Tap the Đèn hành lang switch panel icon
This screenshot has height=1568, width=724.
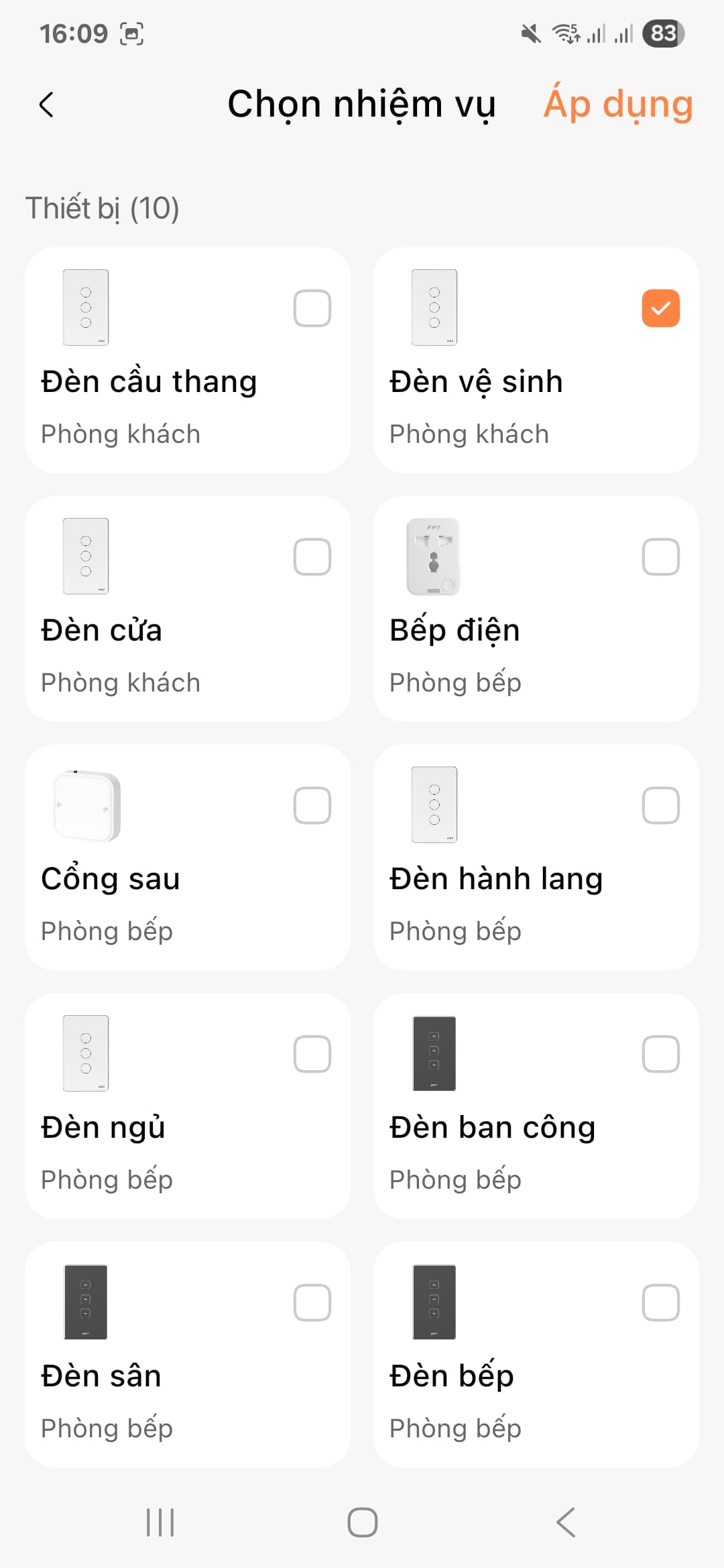pos(434,804)
